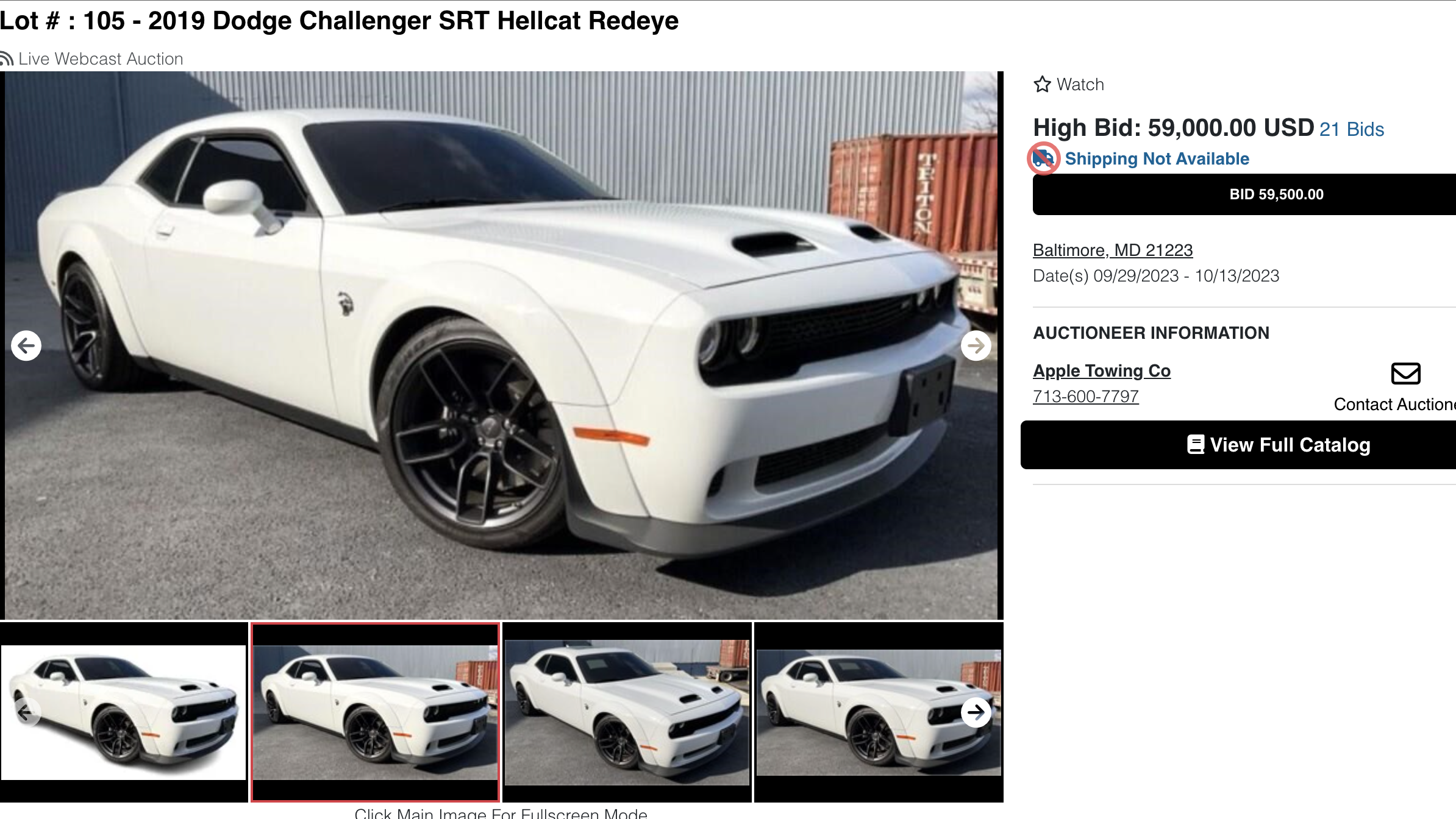The height and width of the screenshot is (819, 1456).
Task: Contact the auctioneer via envelope icon
Action: click(1405, 374)
